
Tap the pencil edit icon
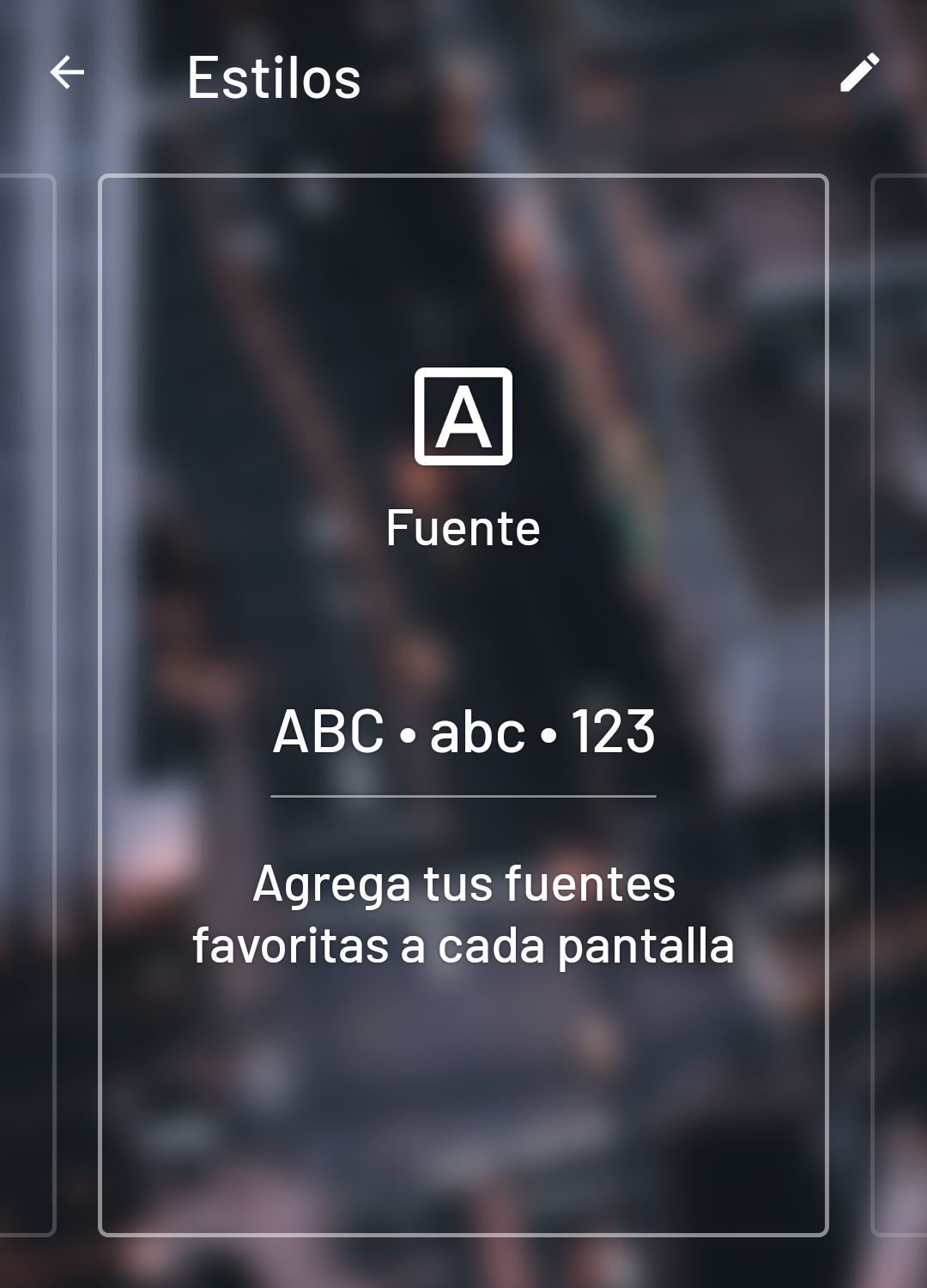coord(859,72)
